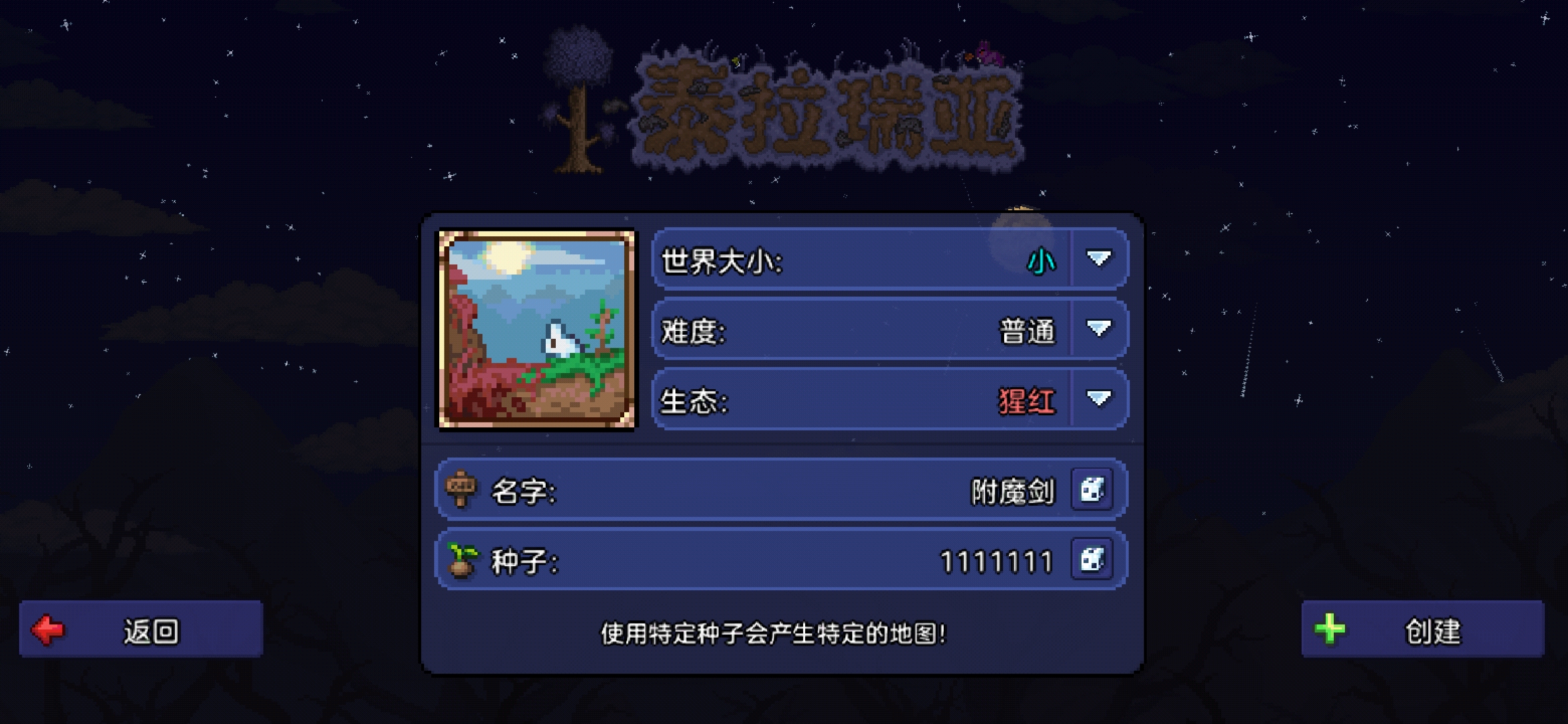Expand the 生态 biome dropdown
This screenshot has height=724, width=1568.
[1098, 400]
